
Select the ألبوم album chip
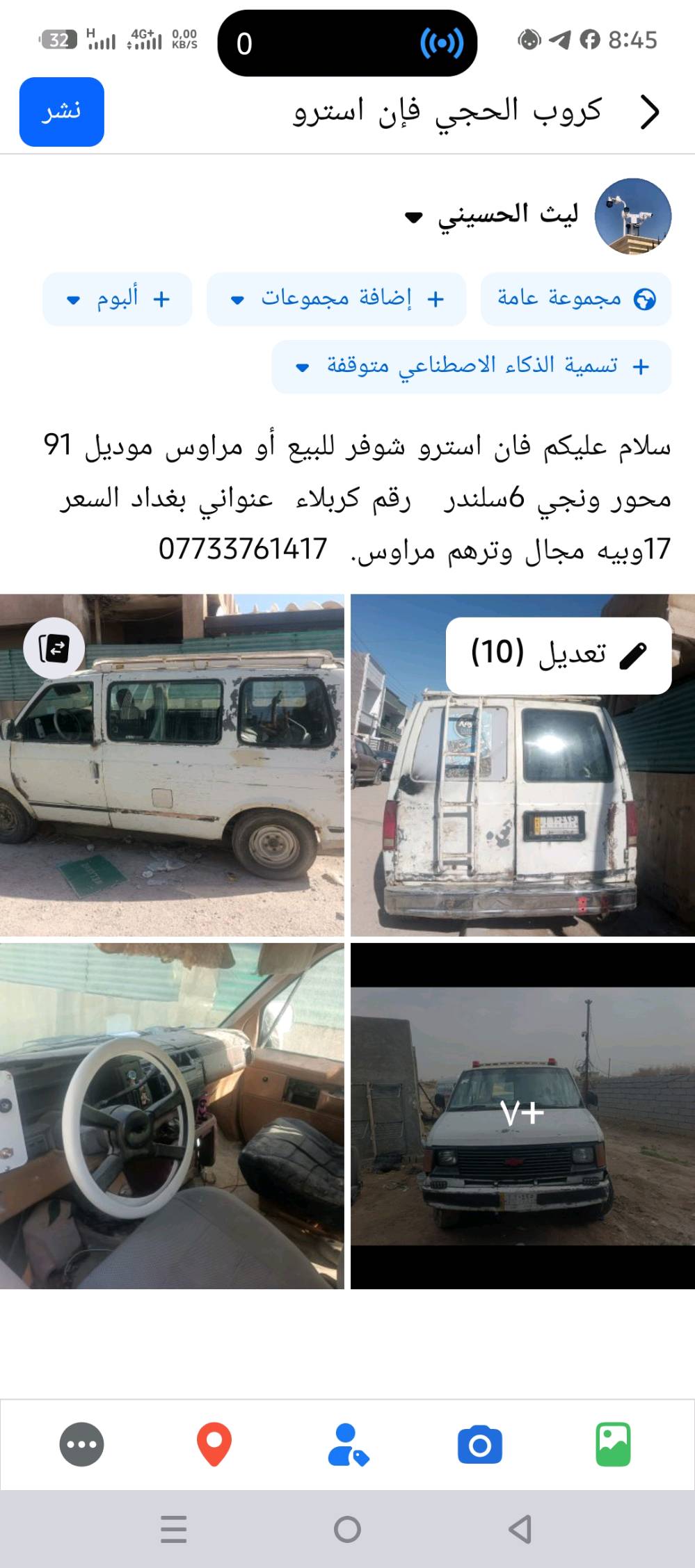[117, 299]
